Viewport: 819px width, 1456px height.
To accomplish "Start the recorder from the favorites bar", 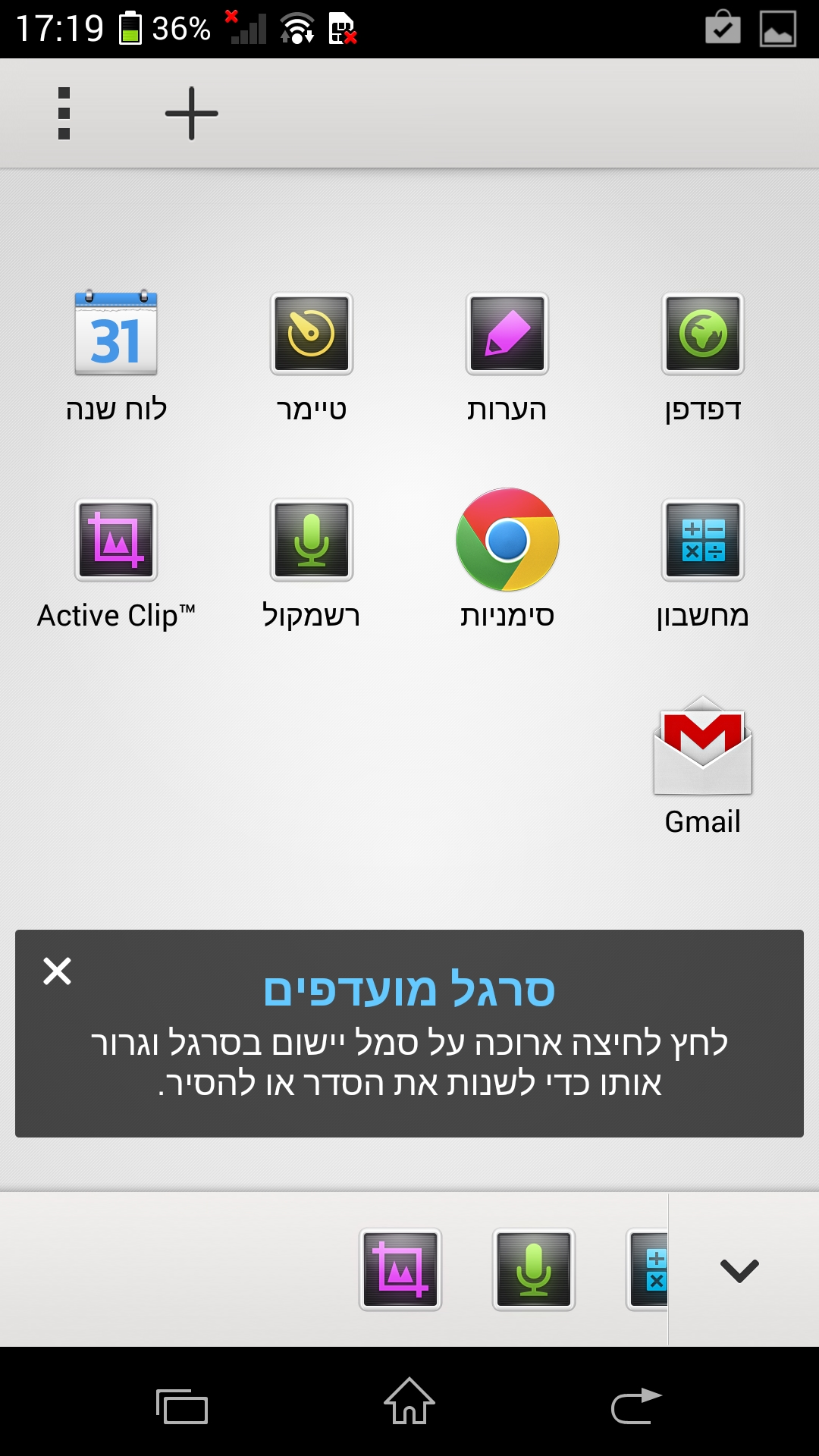I will coord(534,1269).
